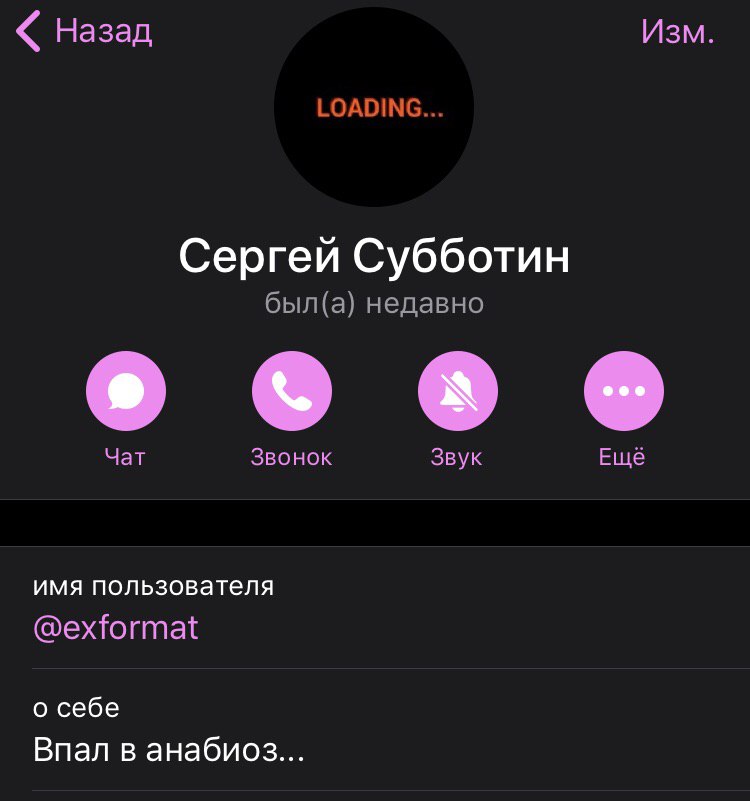Tap Изм. to edit the contact
750x801 pixels.
coord(677,32)
